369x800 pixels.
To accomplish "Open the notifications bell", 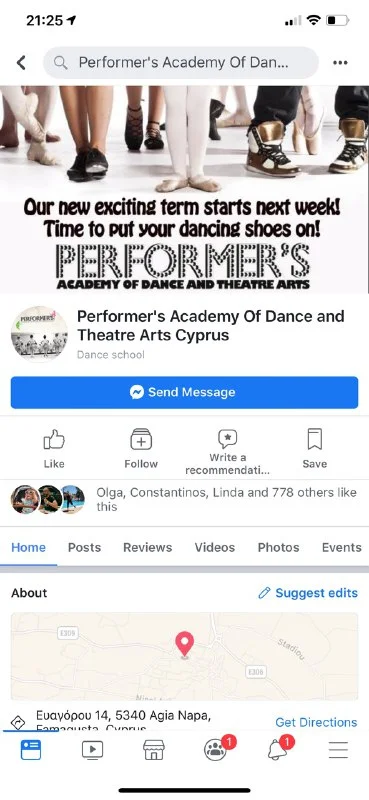I will (x=278, y=749).
